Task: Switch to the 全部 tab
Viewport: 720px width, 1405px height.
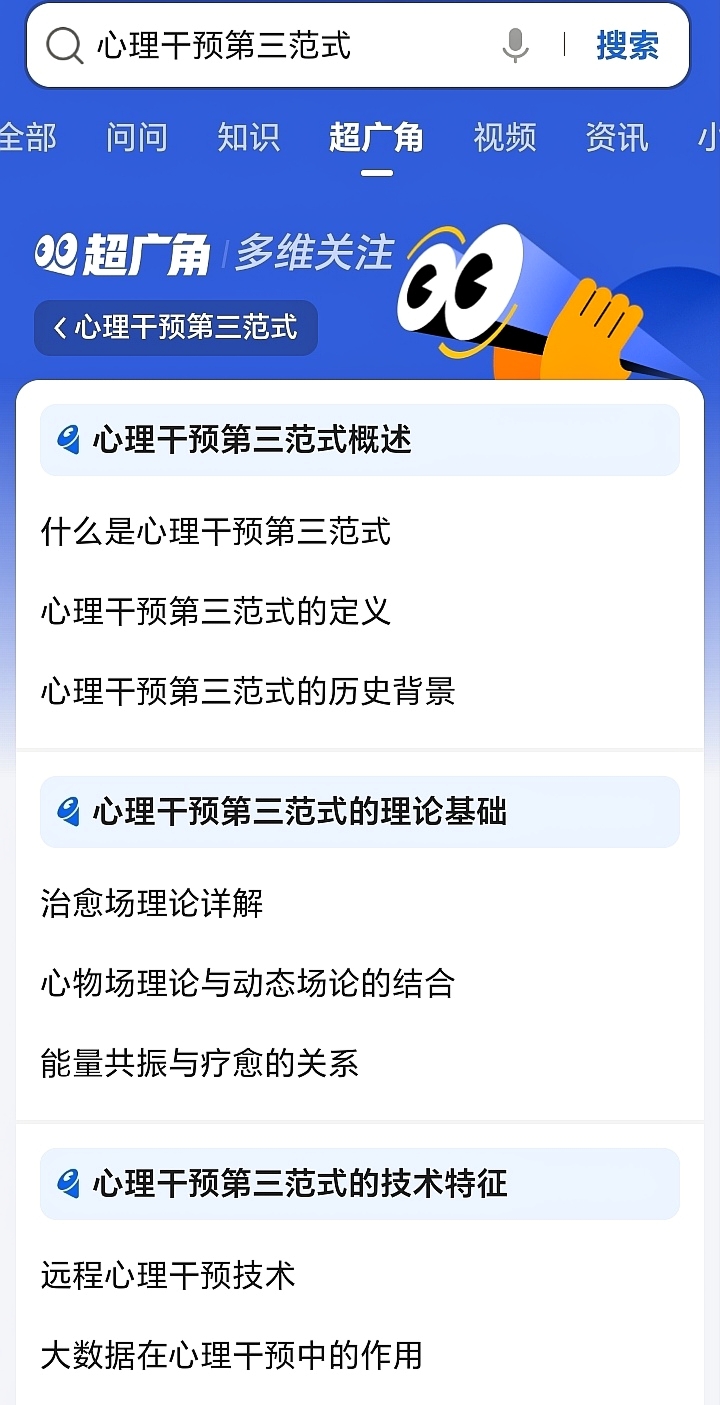Action: (x=28, y=139)
